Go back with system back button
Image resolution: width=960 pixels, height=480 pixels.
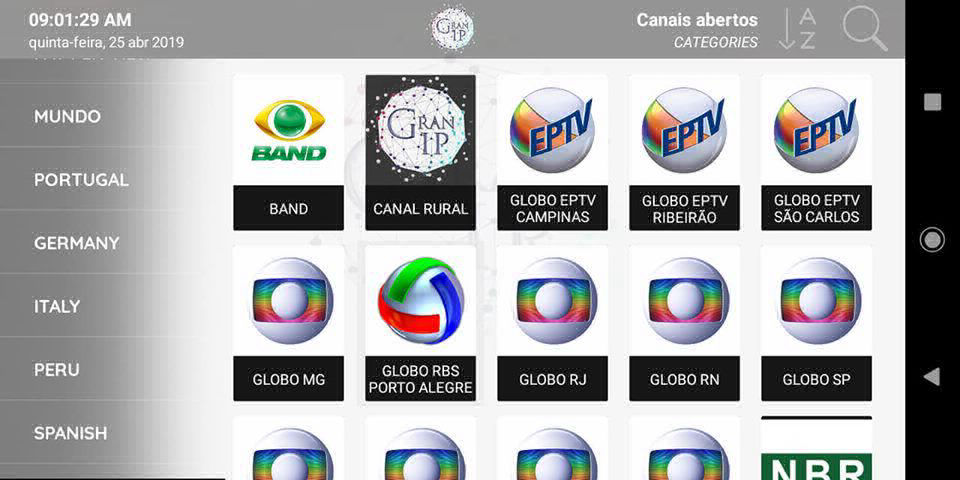[x=931, y=377]
